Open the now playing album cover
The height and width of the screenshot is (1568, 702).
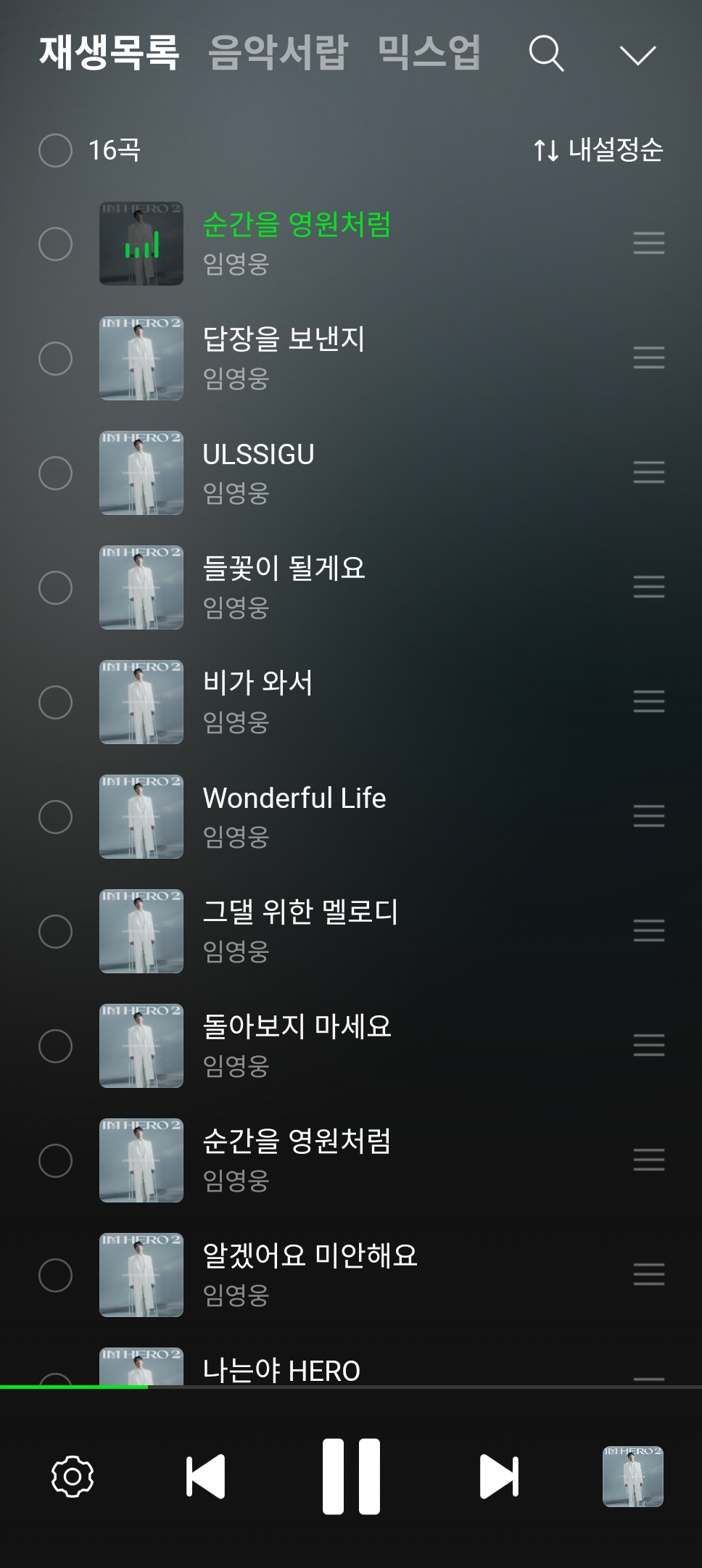pos(632,1477)
